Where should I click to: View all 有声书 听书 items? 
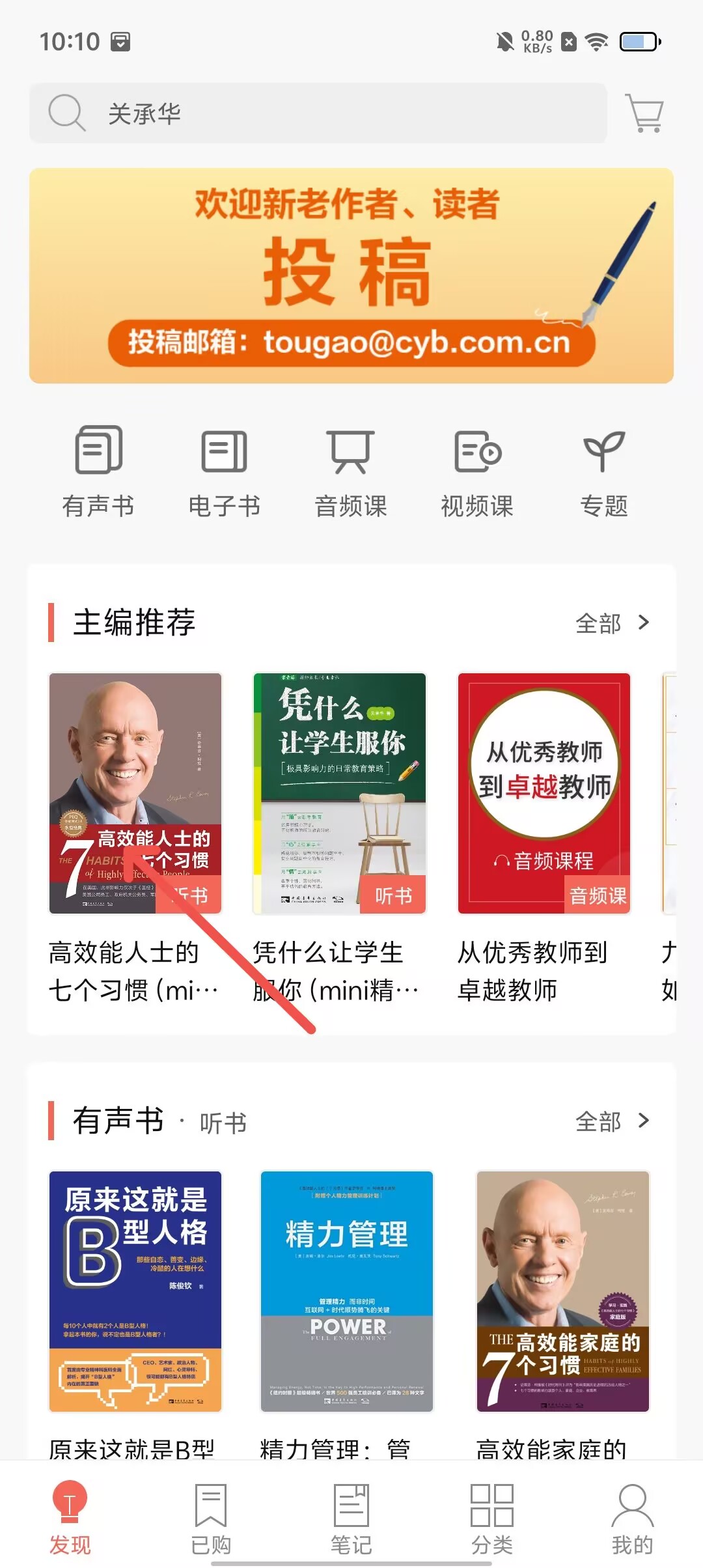pos(612,1121)
